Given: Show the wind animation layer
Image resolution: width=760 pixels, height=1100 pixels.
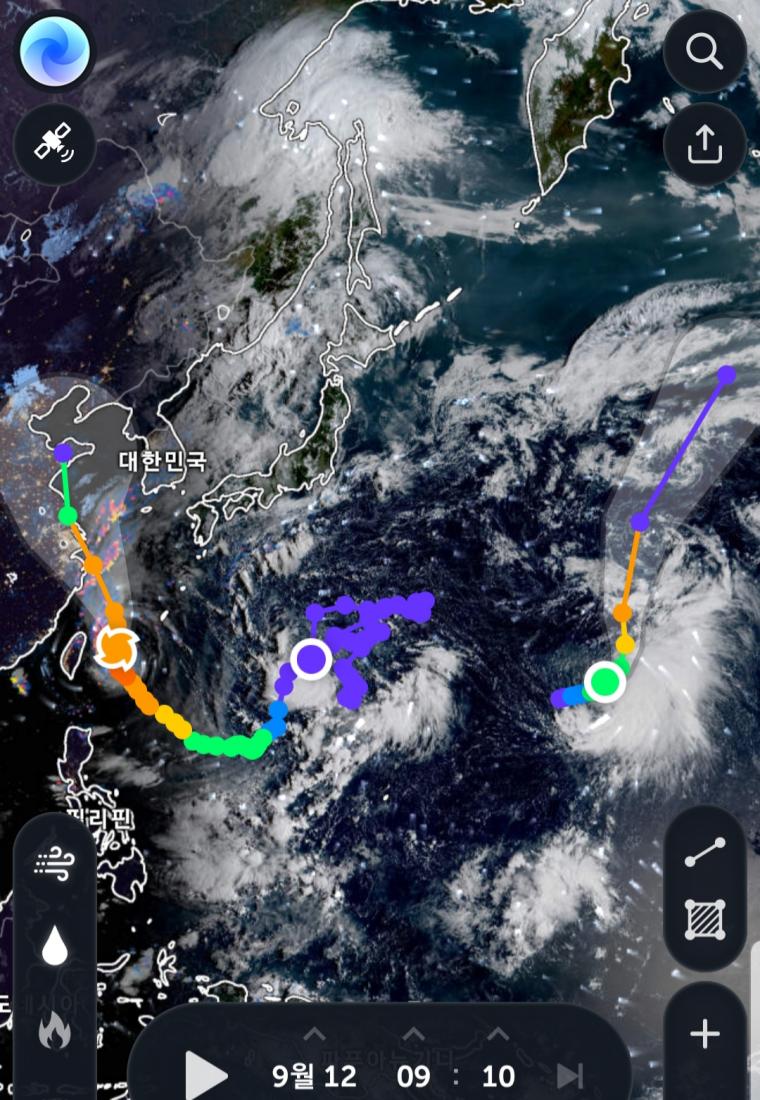Looking at the screenshot, I should point(55,862).
